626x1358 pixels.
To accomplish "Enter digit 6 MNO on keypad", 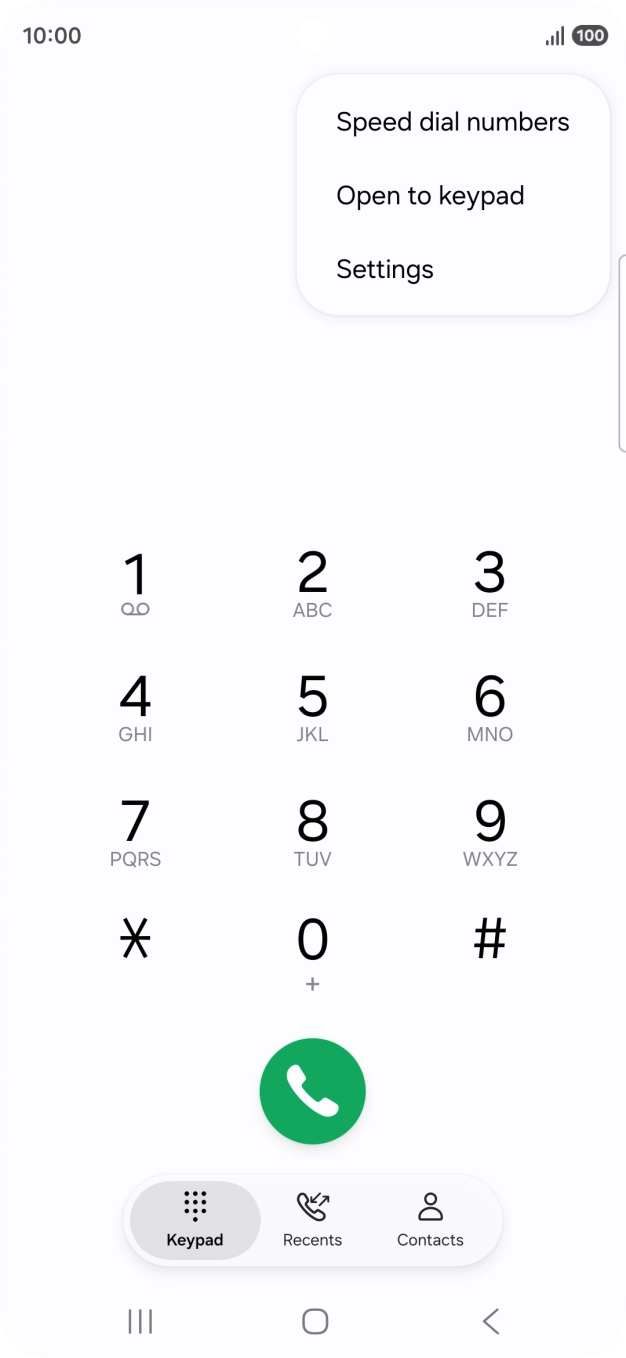I will [490, 708].
